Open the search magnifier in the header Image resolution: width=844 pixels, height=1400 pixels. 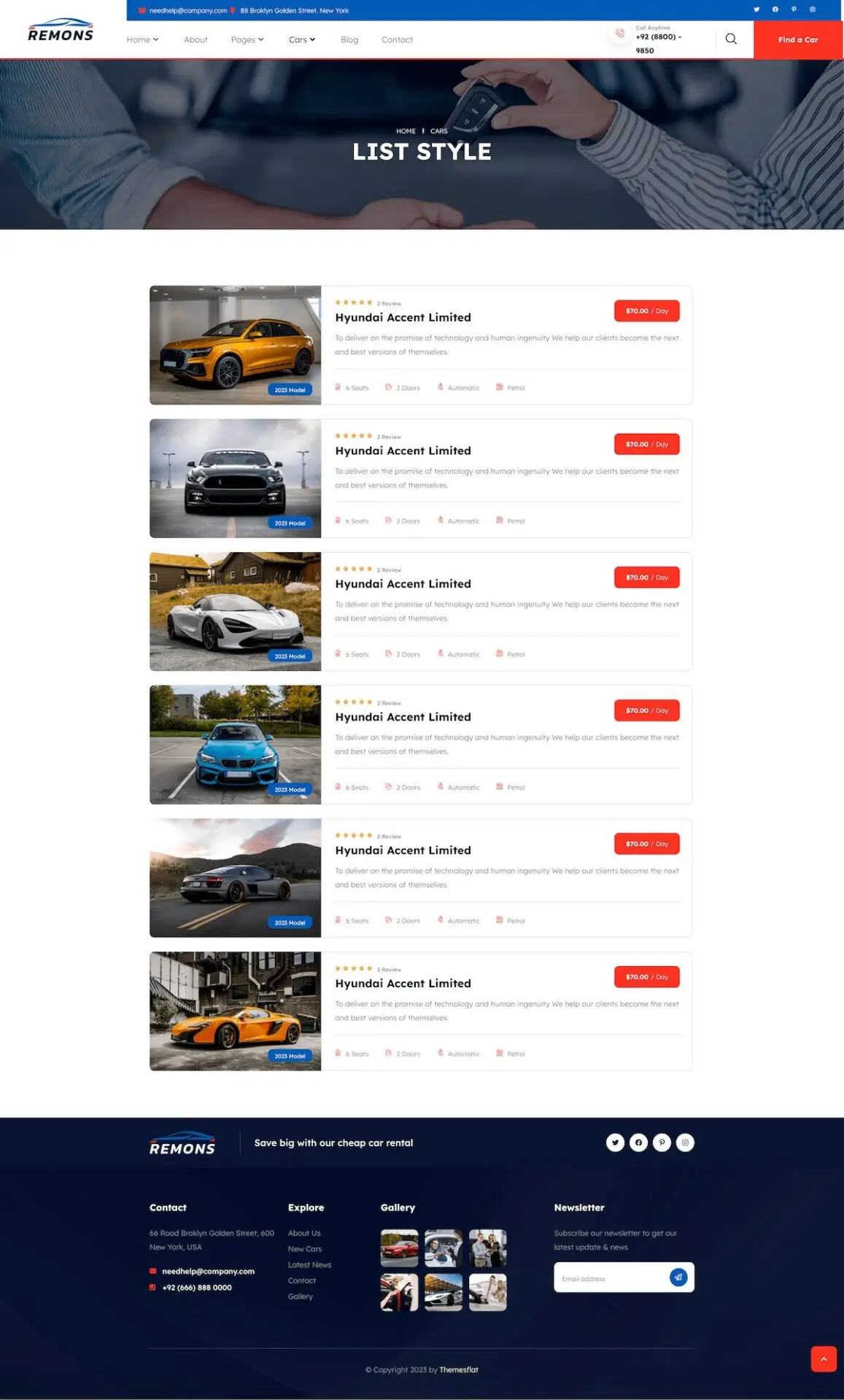pyautogui.click(x=731, y=39)
